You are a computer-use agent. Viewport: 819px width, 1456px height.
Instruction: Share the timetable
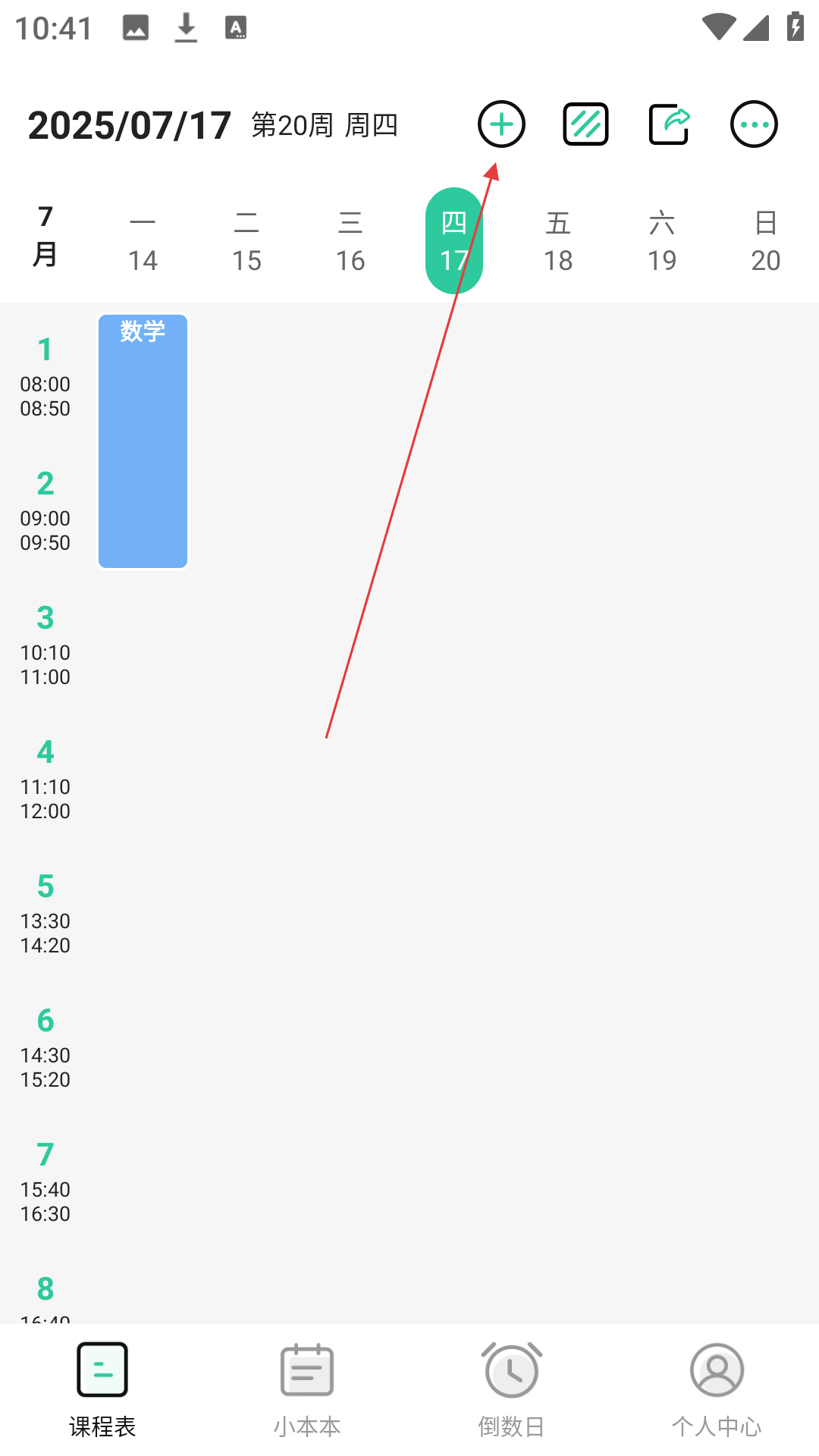point(670,124)
